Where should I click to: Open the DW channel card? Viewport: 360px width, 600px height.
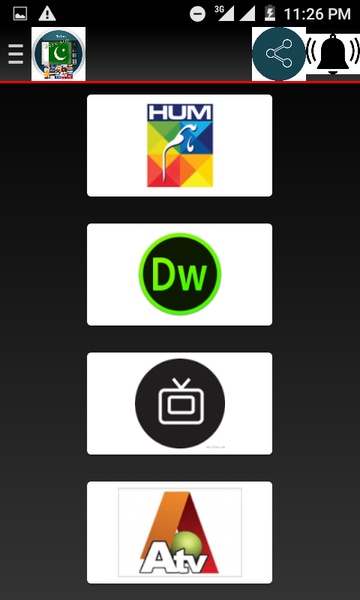(180, 274)
